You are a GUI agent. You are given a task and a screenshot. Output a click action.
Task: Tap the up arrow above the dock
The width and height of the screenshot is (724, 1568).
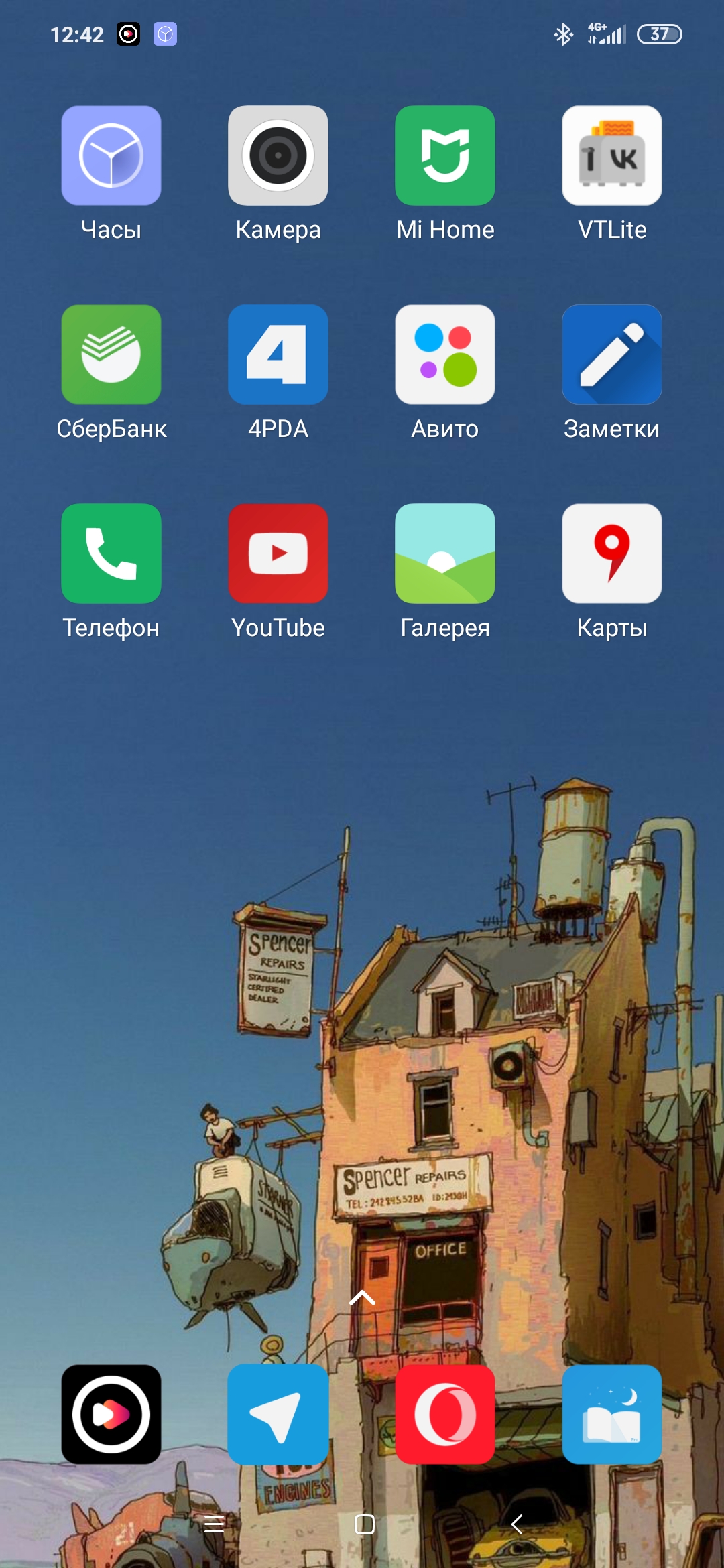(363, 1298)
